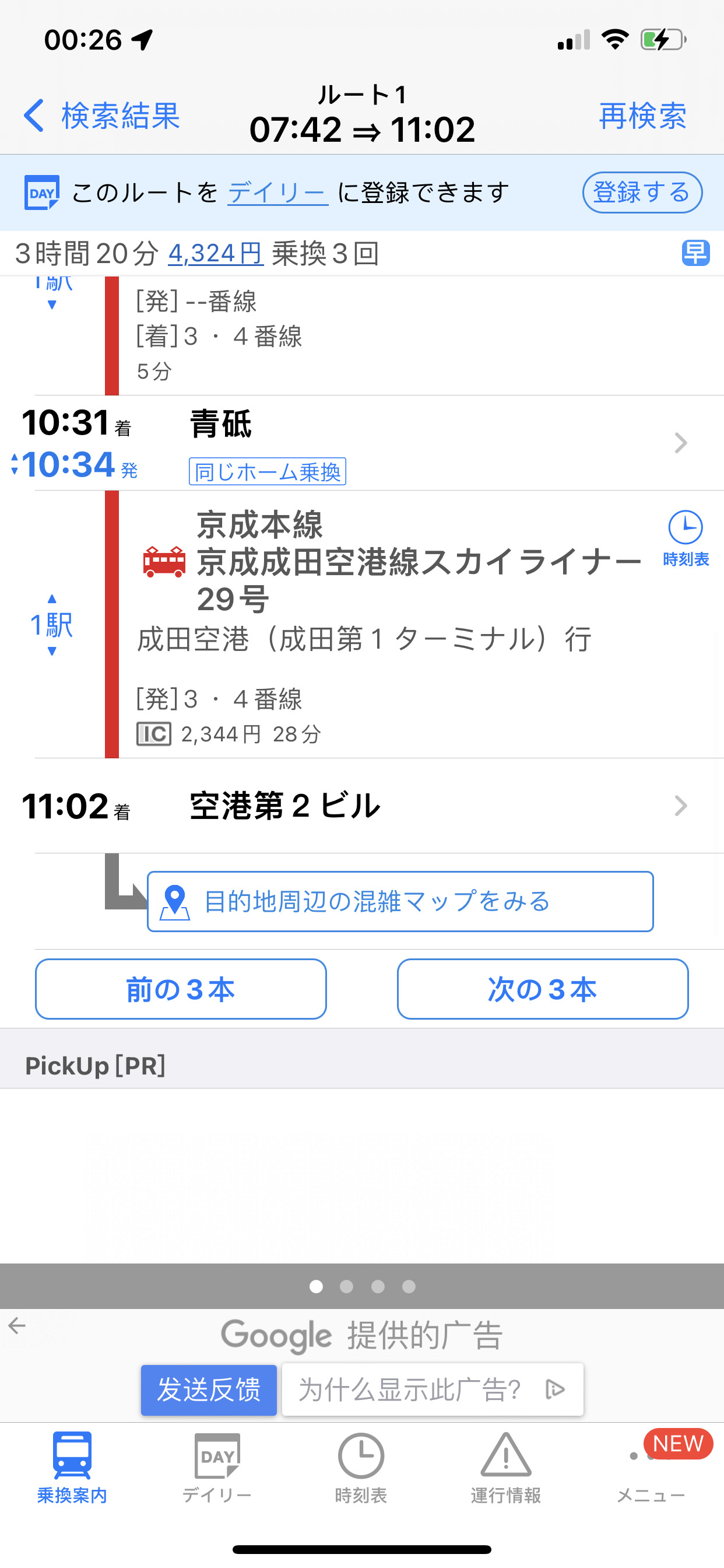This screenshot has height=1568, width=724.
Task: Switch to the 運行情報 tab
Action: coord(505,1467)
